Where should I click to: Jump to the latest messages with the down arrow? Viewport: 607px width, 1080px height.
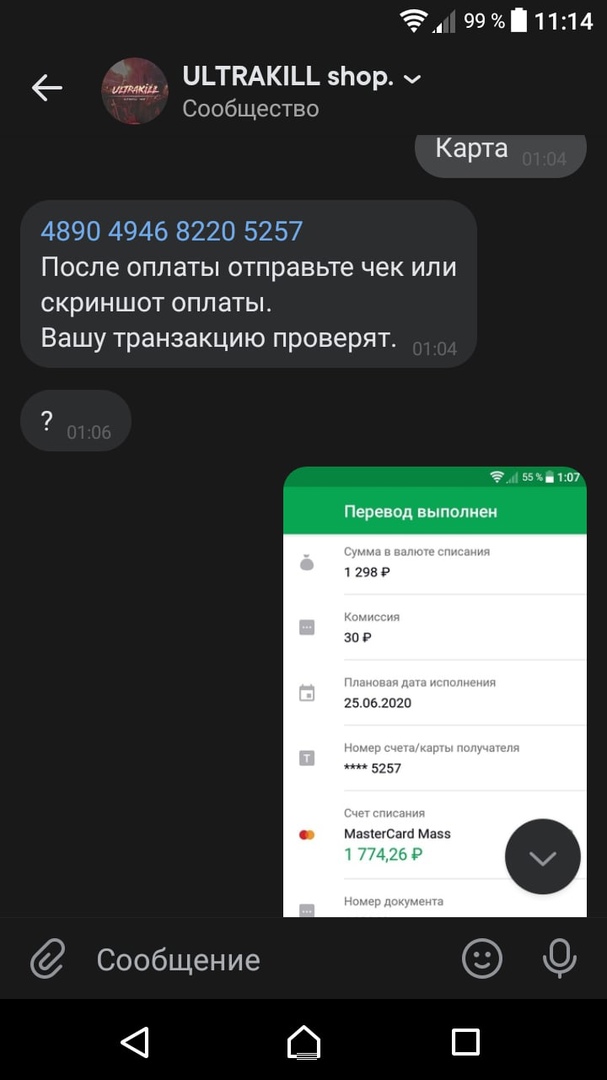click(x=542, y=857)
